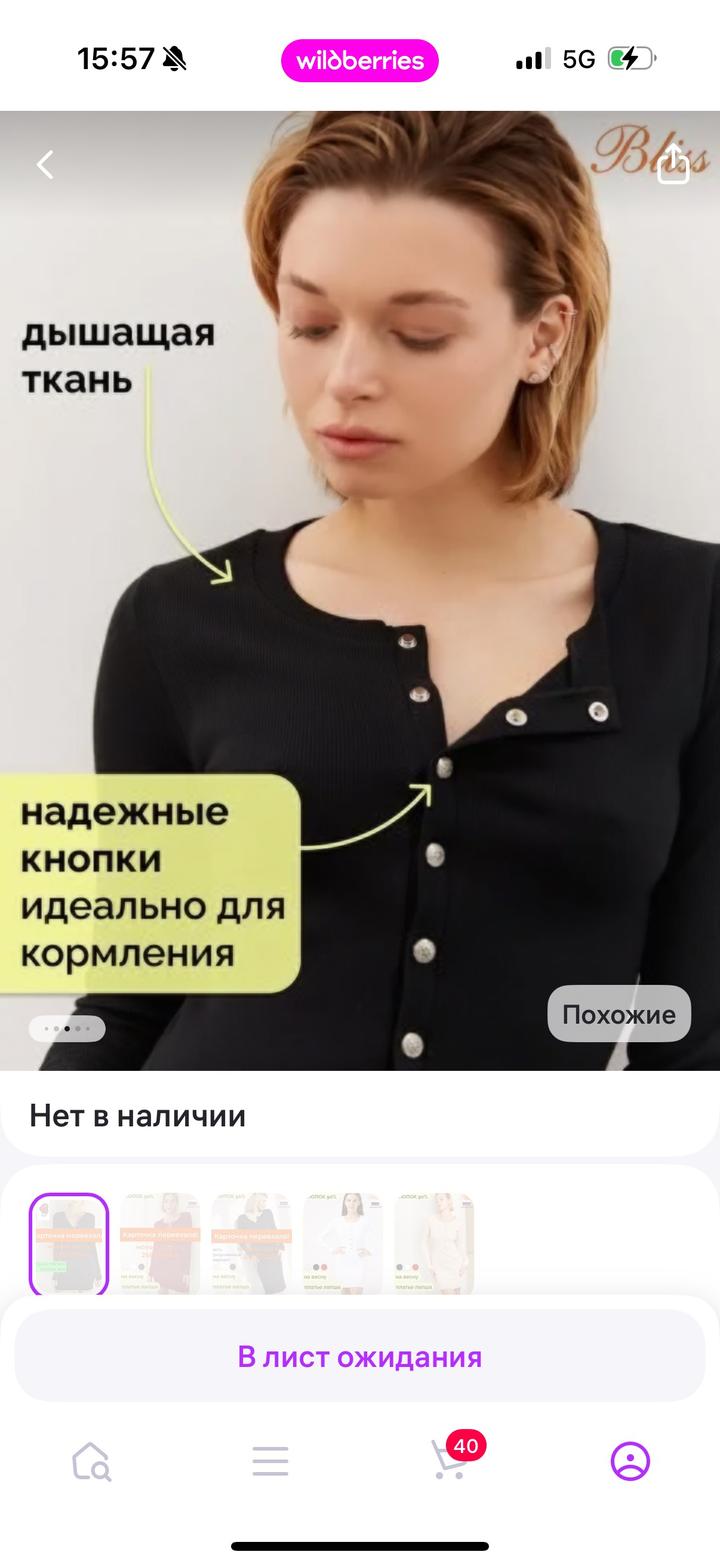720x1565 pixels.
Task: Tap the photo page indicator dots
Action: 67,1028
